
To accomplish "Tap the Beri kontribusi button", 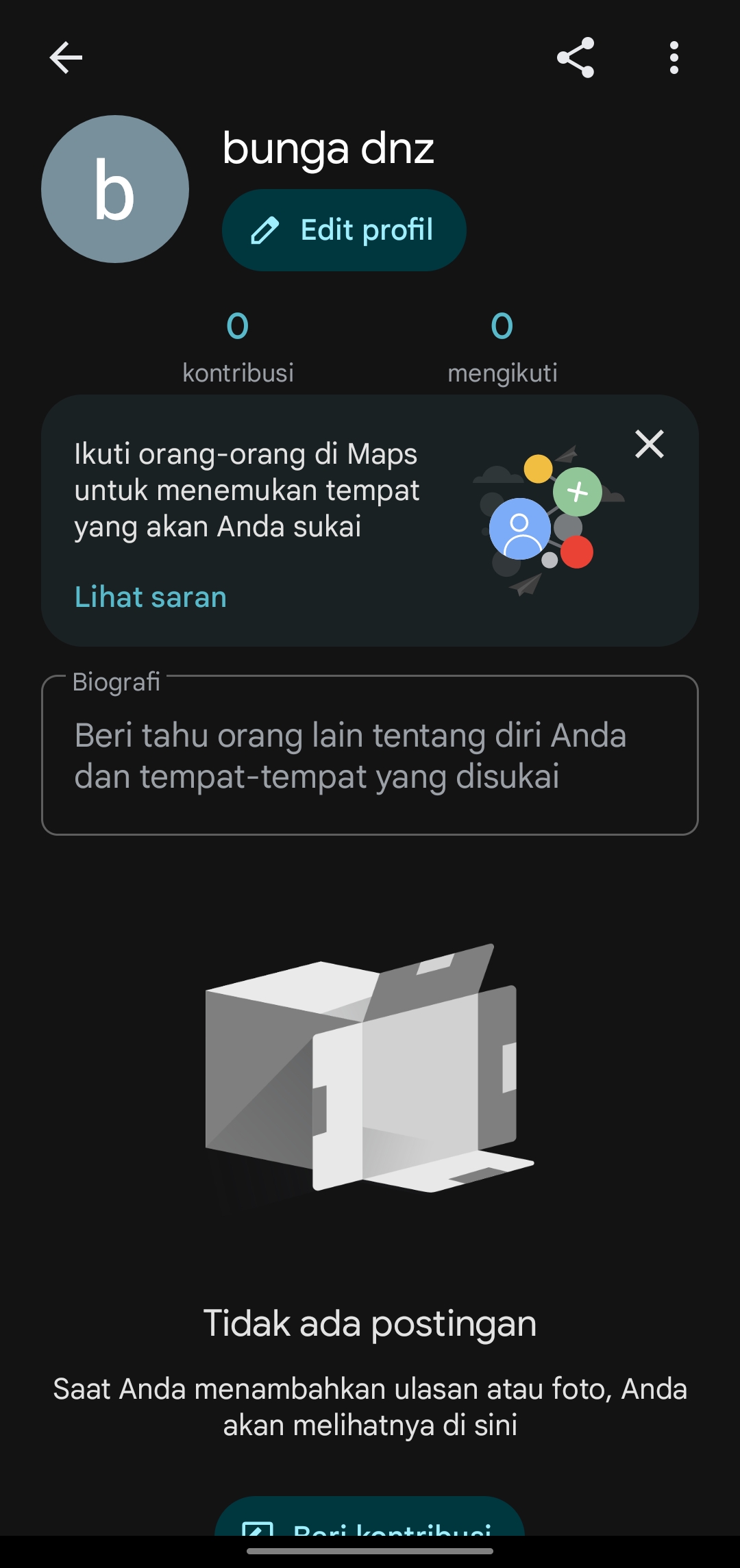I will tap(370, 1516).
